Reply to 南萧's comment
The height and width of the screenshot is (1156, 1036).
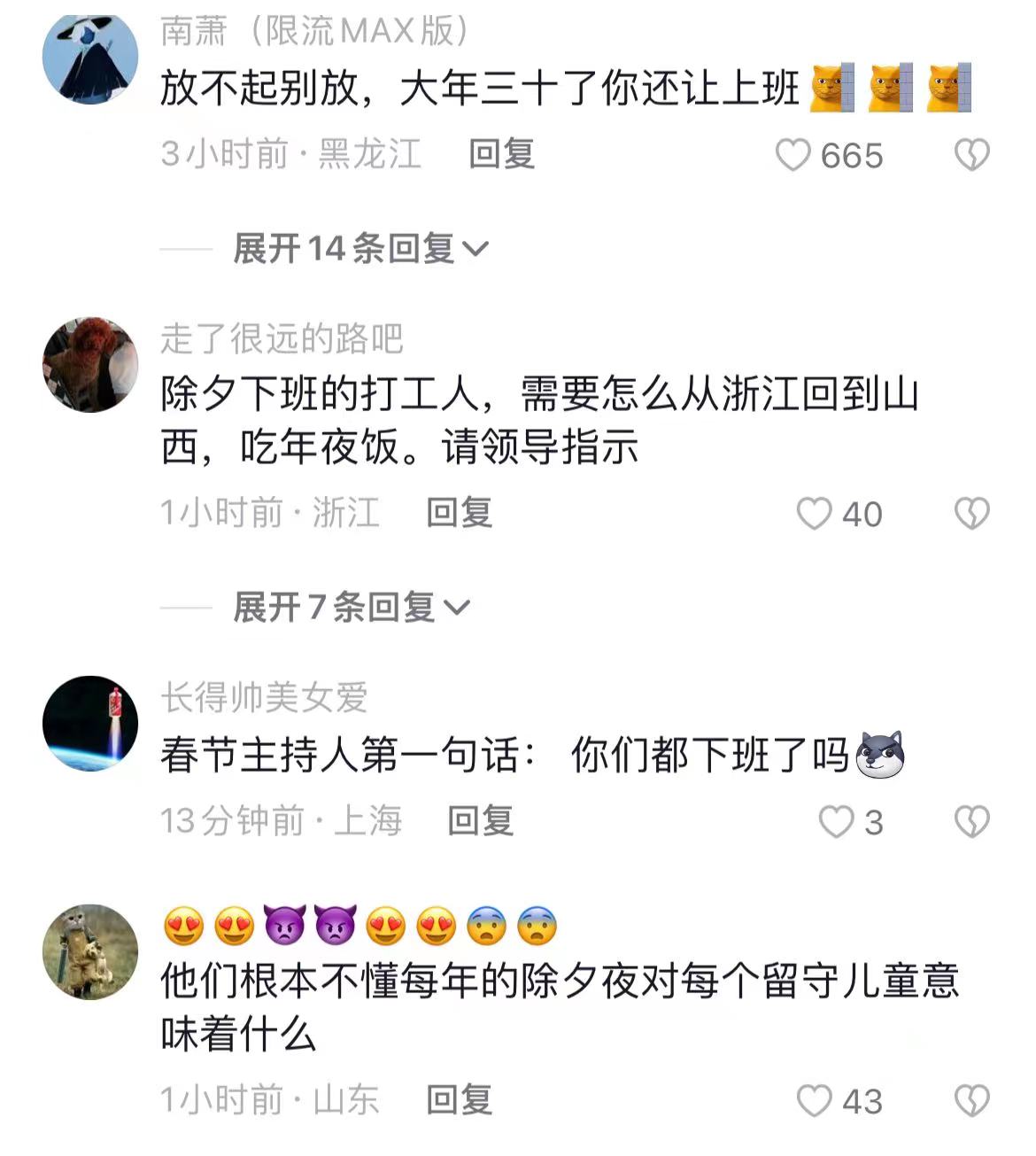501,154
